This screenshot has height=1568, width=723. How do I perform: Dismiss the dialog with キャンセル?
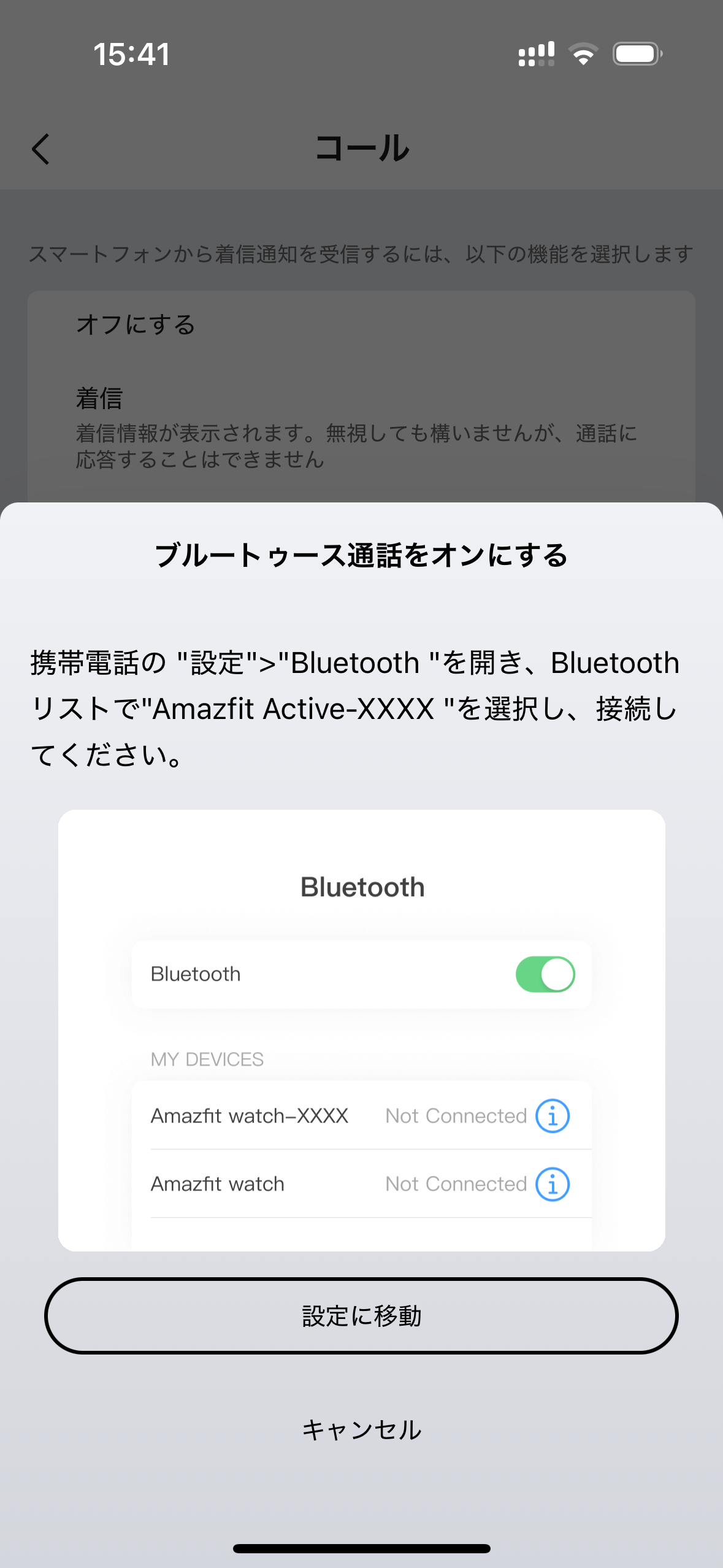point(361,1430)
